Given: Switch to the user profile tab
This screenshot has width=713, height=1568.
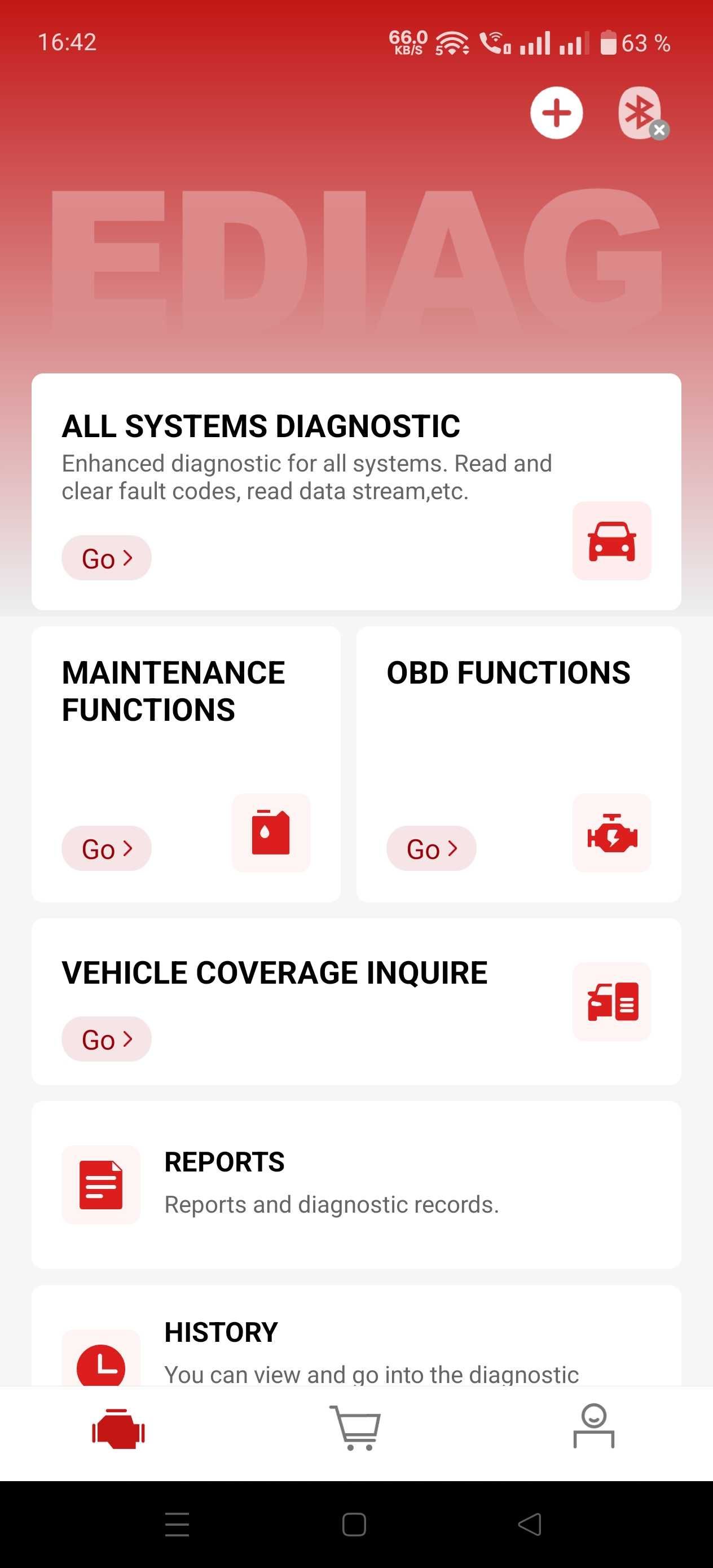Looking at the screenshot, I should (x=593, y=1425).
